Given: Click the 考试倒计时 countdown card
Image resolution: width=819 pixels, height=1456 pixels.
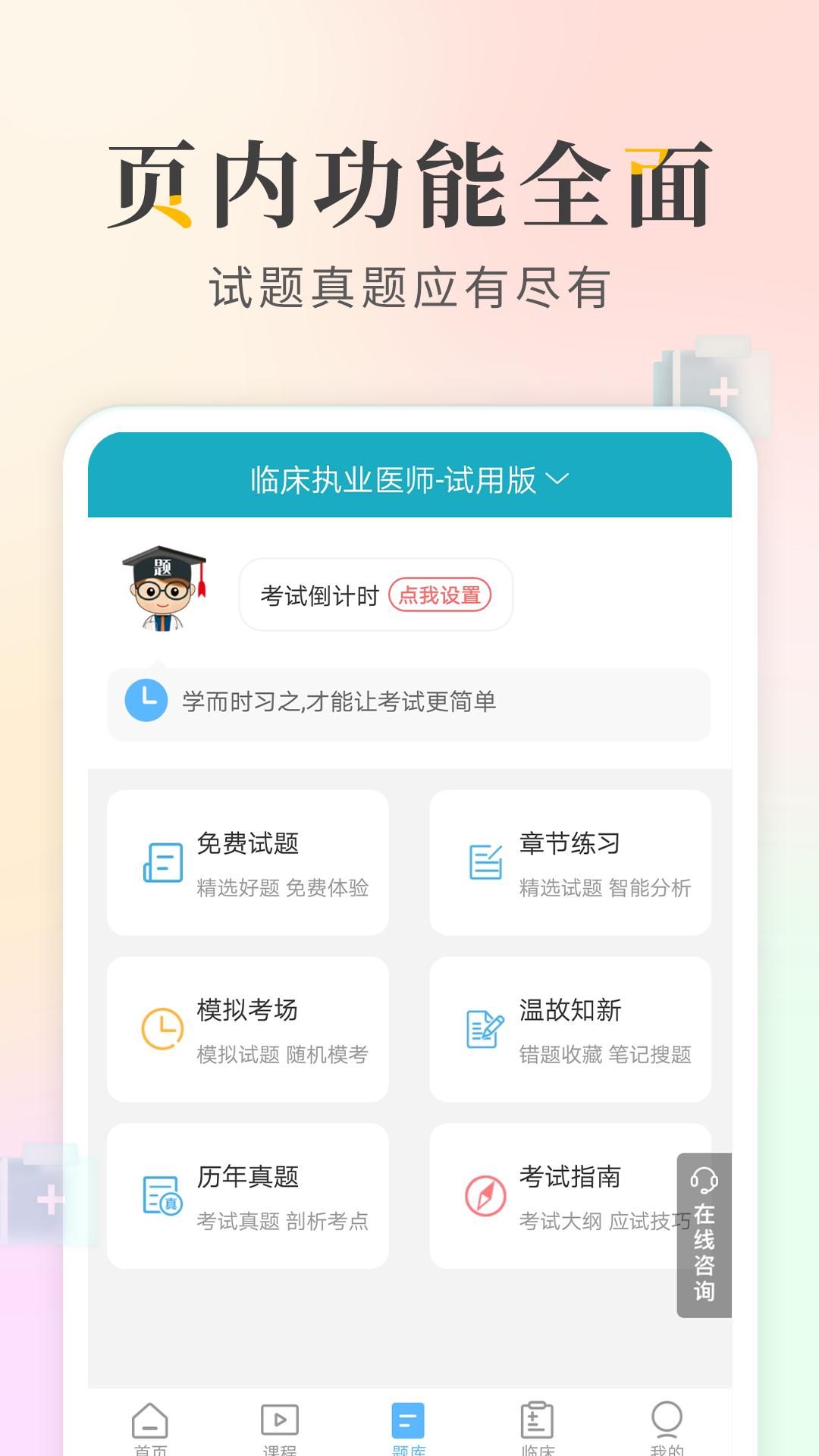Looking at the screenshot, I should tap(375, 597).
